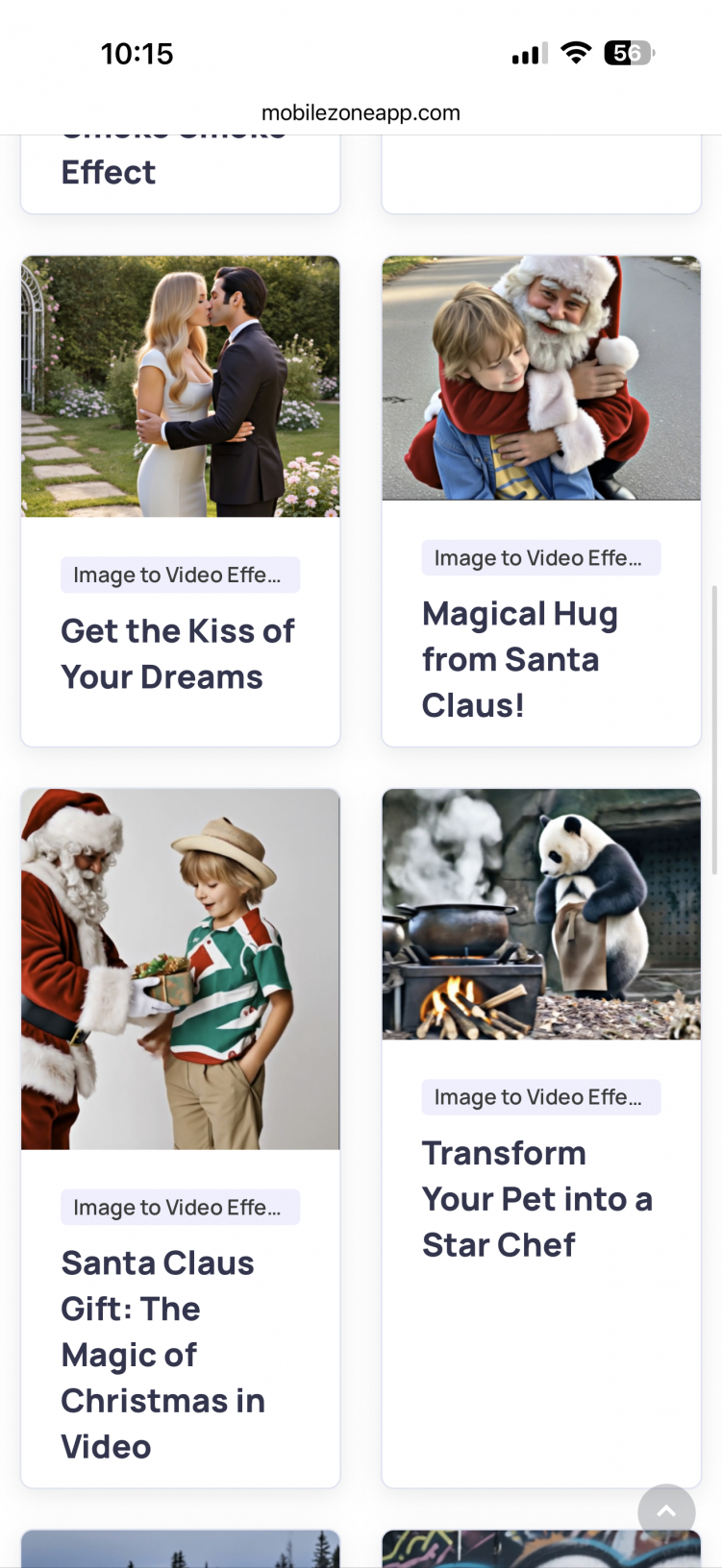Image resolution: width=722 pixels, height=1568 pixels.
Task: Select the category tag above Magical Hug from Santa
Action: point(540,558)
